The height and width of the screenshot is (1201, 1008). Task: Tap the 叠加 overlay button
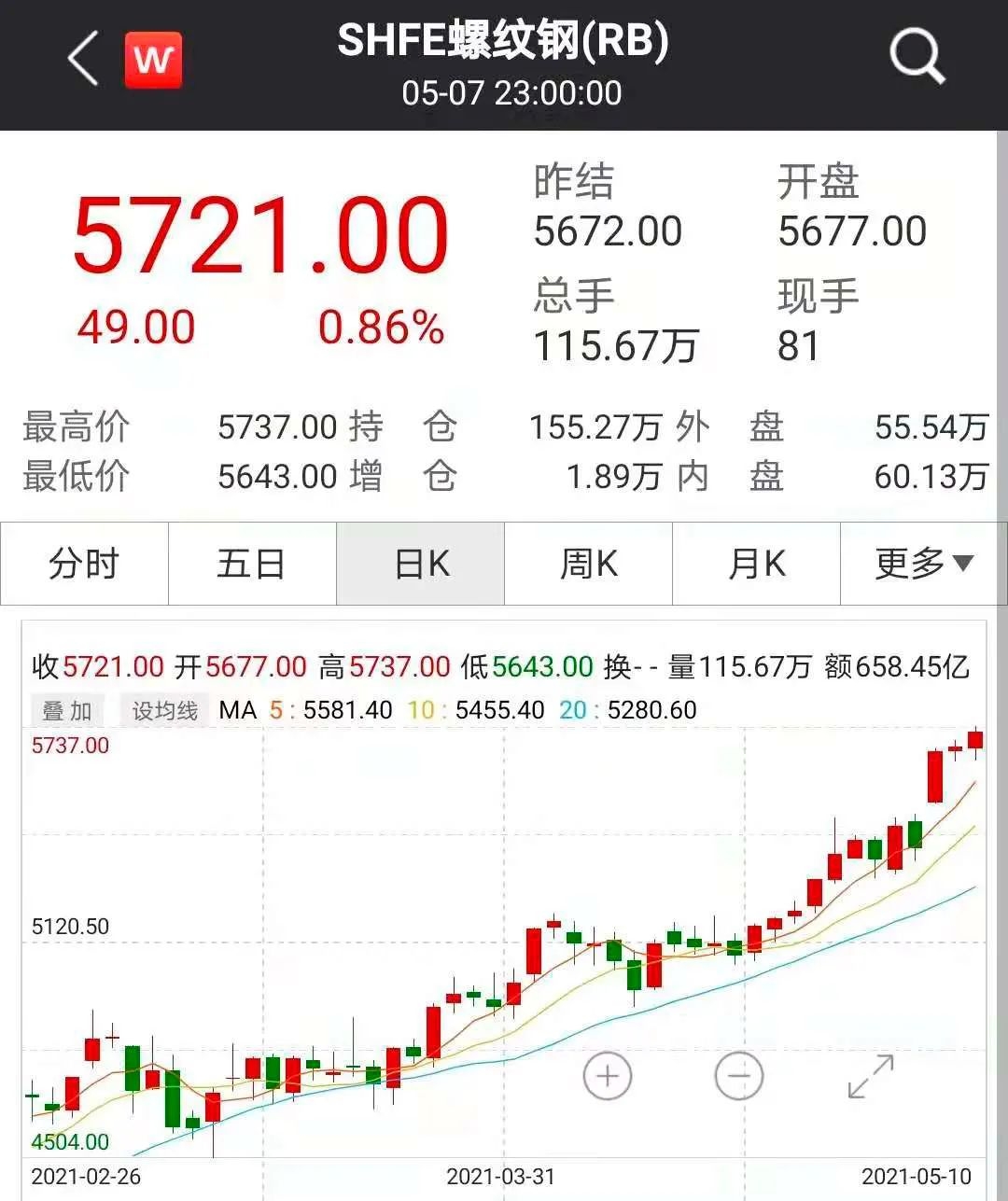click(67, 711)
